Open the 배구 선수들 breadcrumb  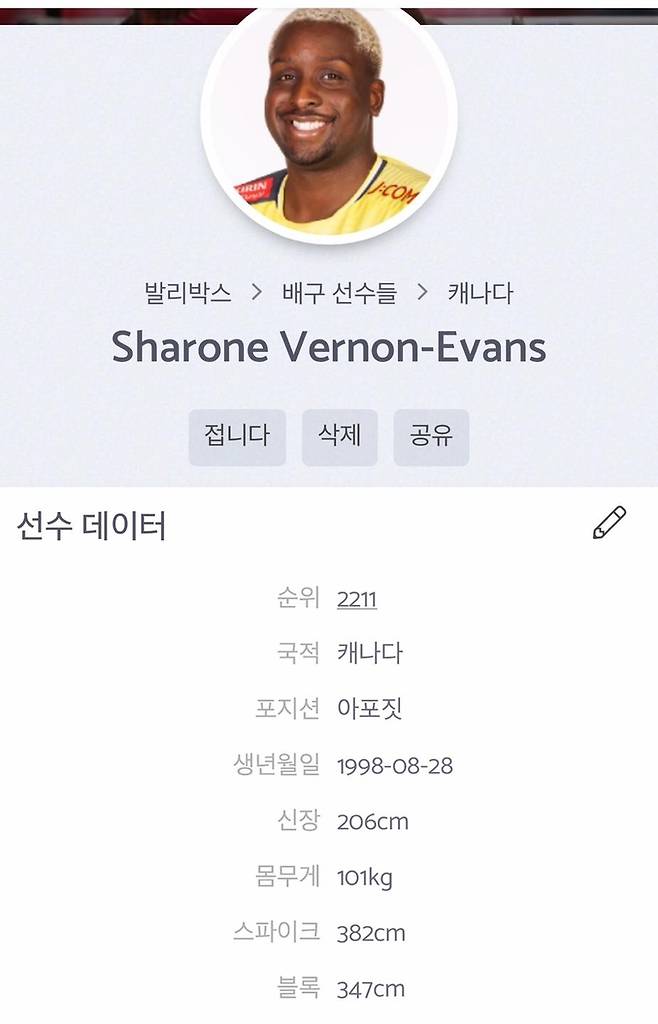coord(339,293)
